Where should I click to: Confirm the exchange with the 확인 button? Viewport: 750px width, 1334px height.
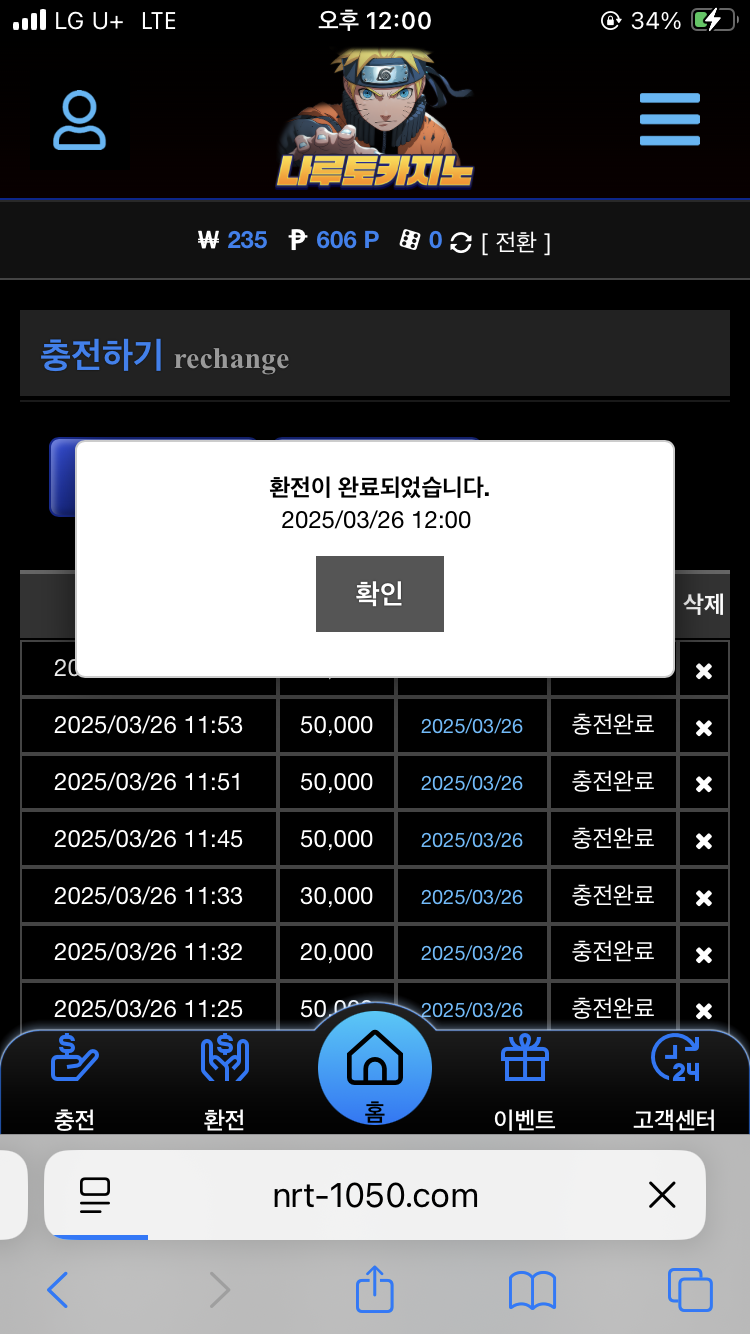(379, 593)
